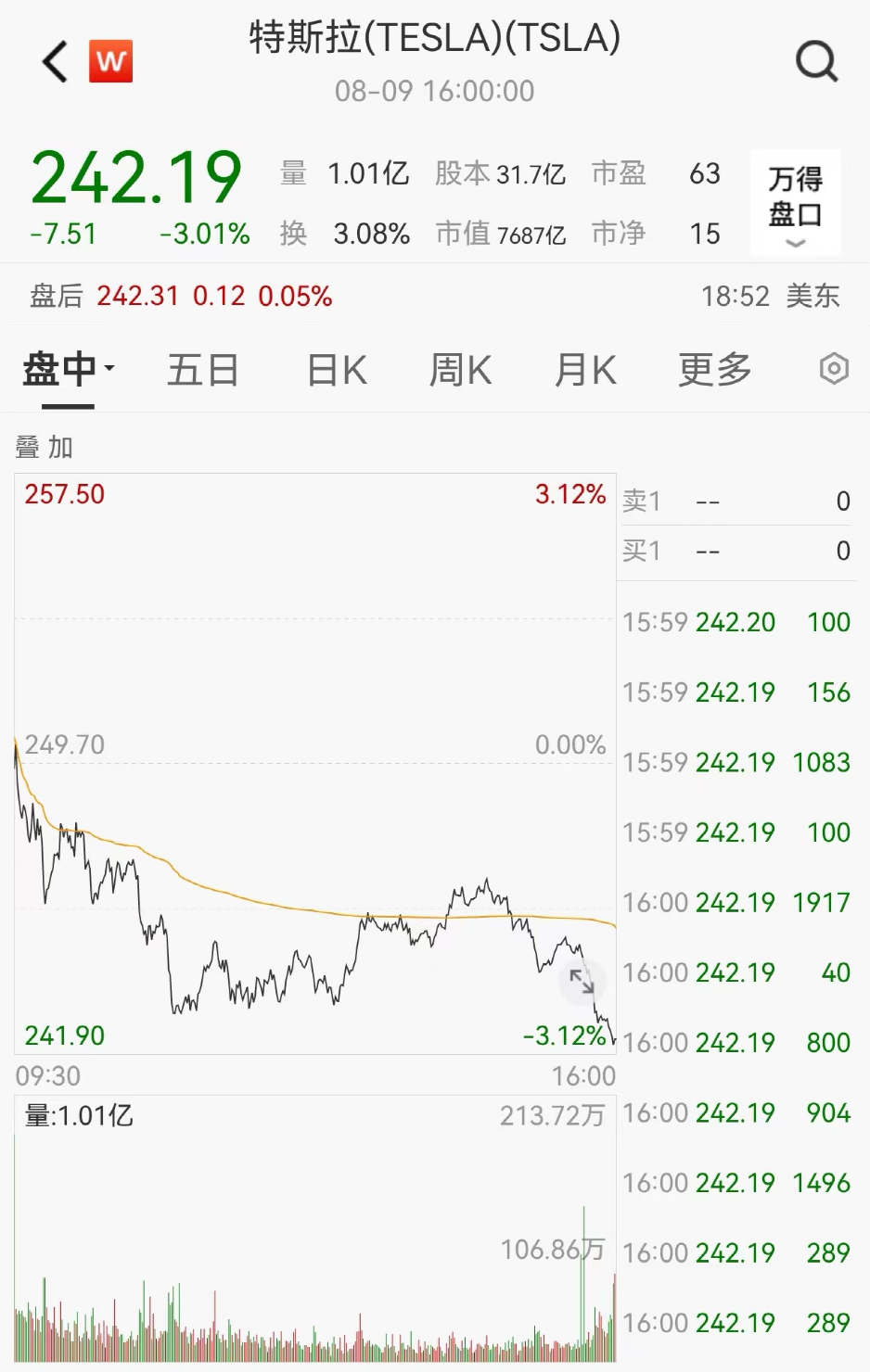
Task: Tap the fullscreen expand icon on the chart
Action: [582, 982]
